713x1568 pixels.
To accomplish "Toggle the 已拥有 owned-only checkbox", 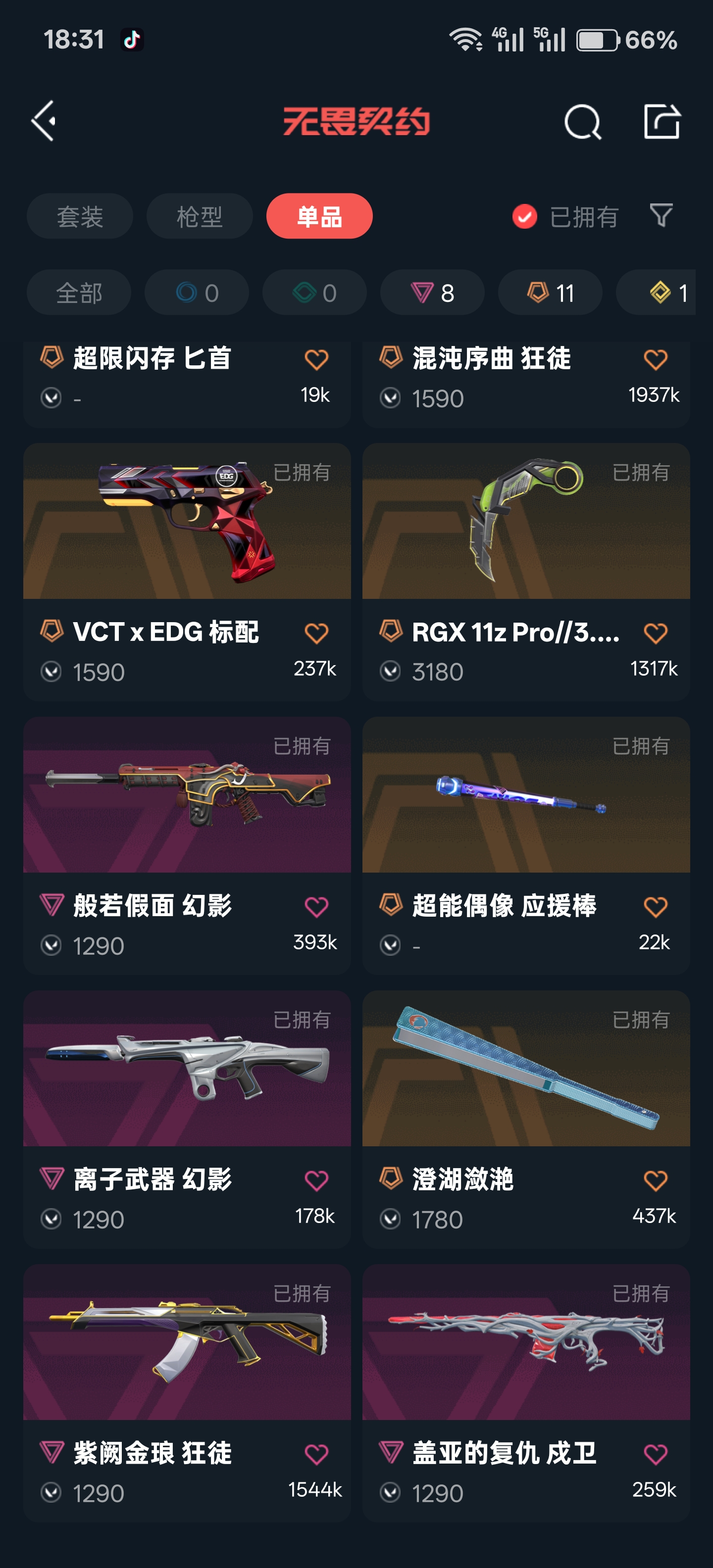I will pyautogui.click(x=525, y=216).
